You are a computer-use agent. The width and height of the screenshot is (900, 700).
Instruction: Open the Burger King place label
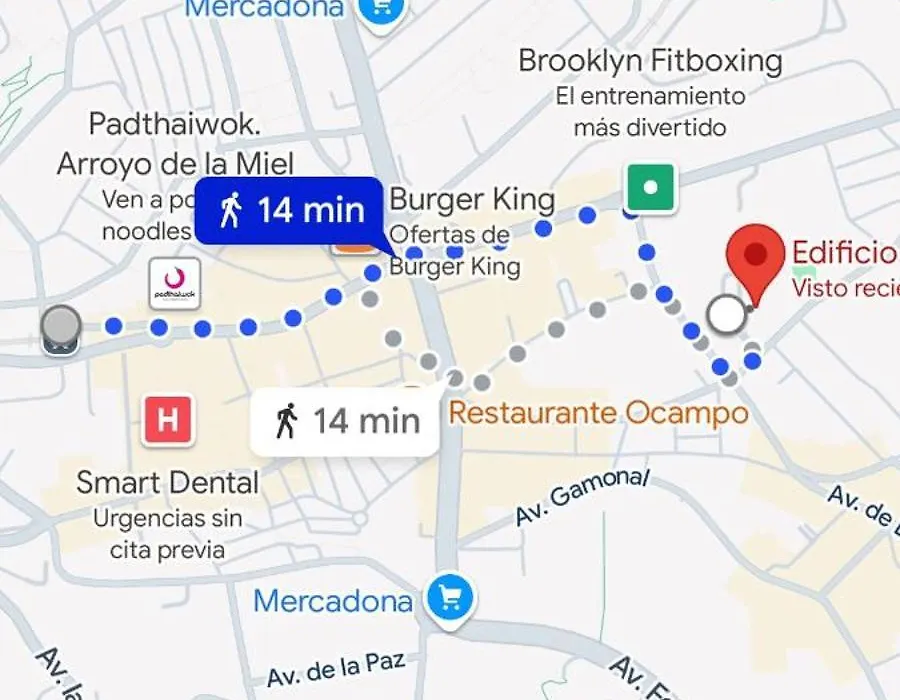pos(471,199)
